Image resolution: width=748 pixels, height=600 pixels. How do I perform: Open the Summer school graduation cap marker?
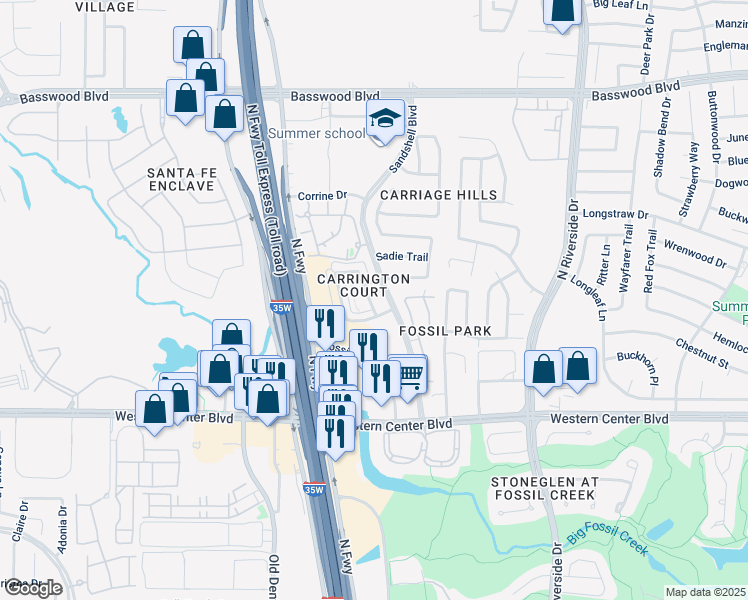[385, 120]
